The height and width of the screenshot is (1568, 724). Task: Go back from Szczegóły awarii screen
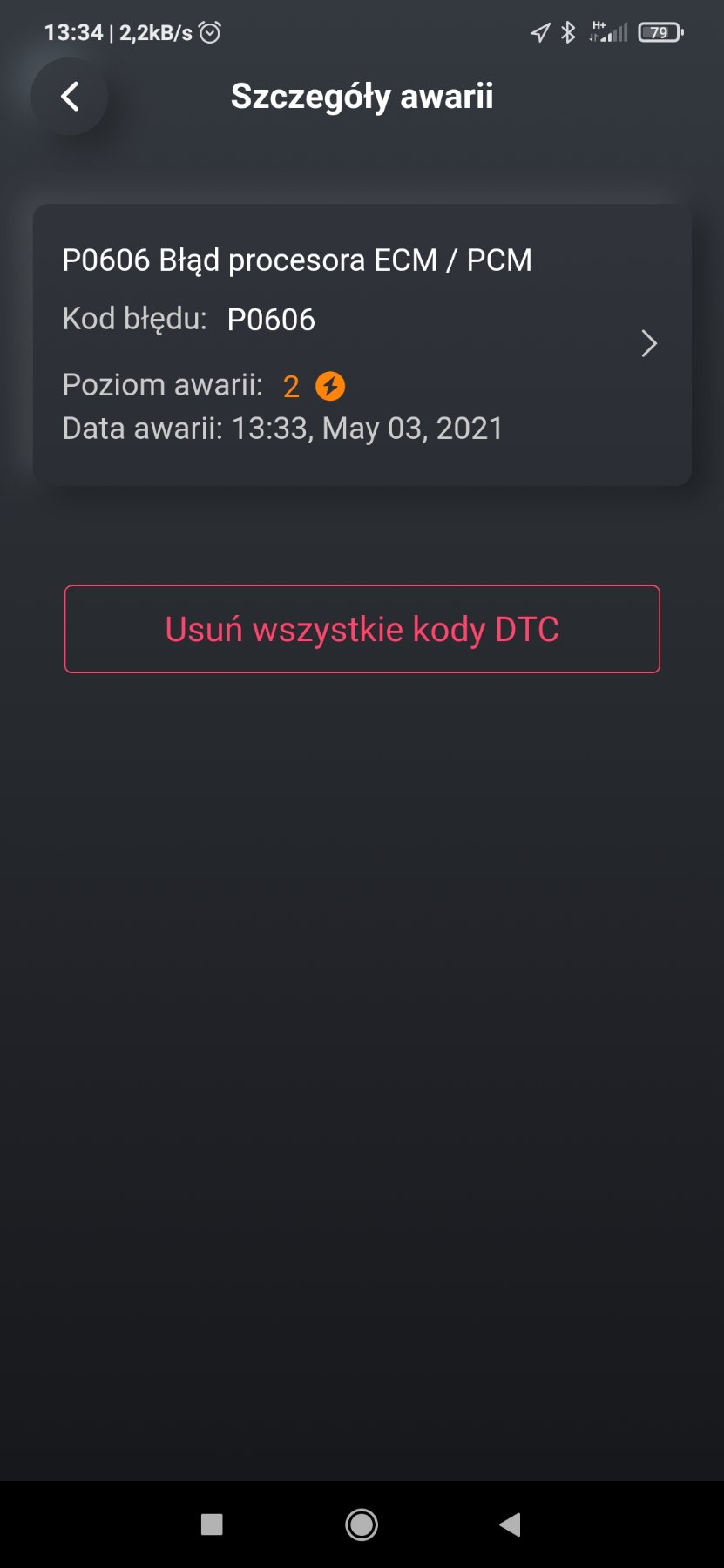point(70,97)
